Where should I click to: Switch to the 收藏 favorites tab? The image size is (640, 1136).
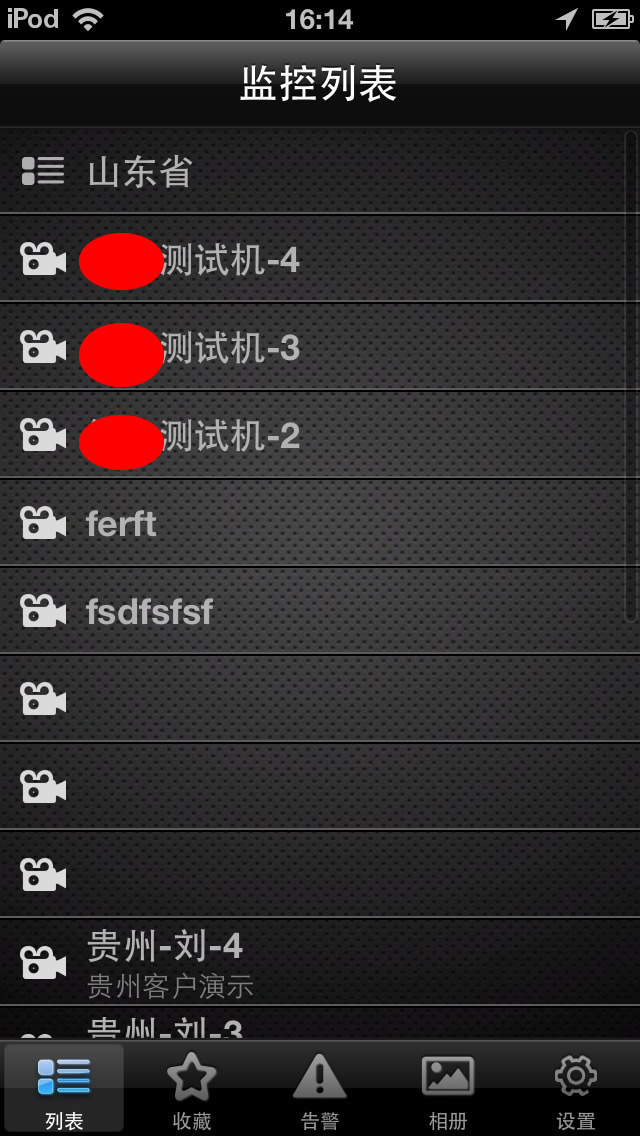pyautogui.click(x=191, y=1087)
